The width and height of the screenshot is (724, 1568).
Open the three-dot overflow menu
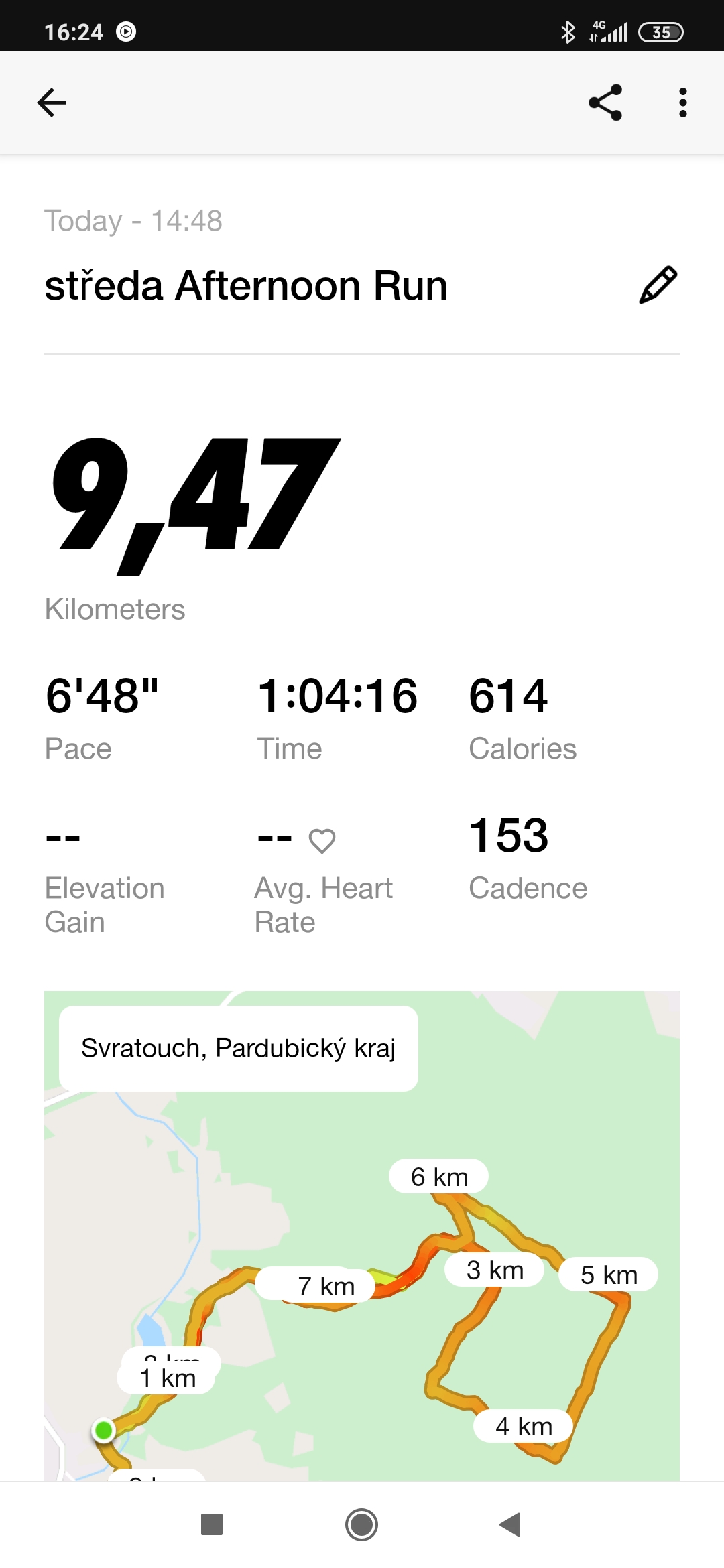click(x=682, y=103)
